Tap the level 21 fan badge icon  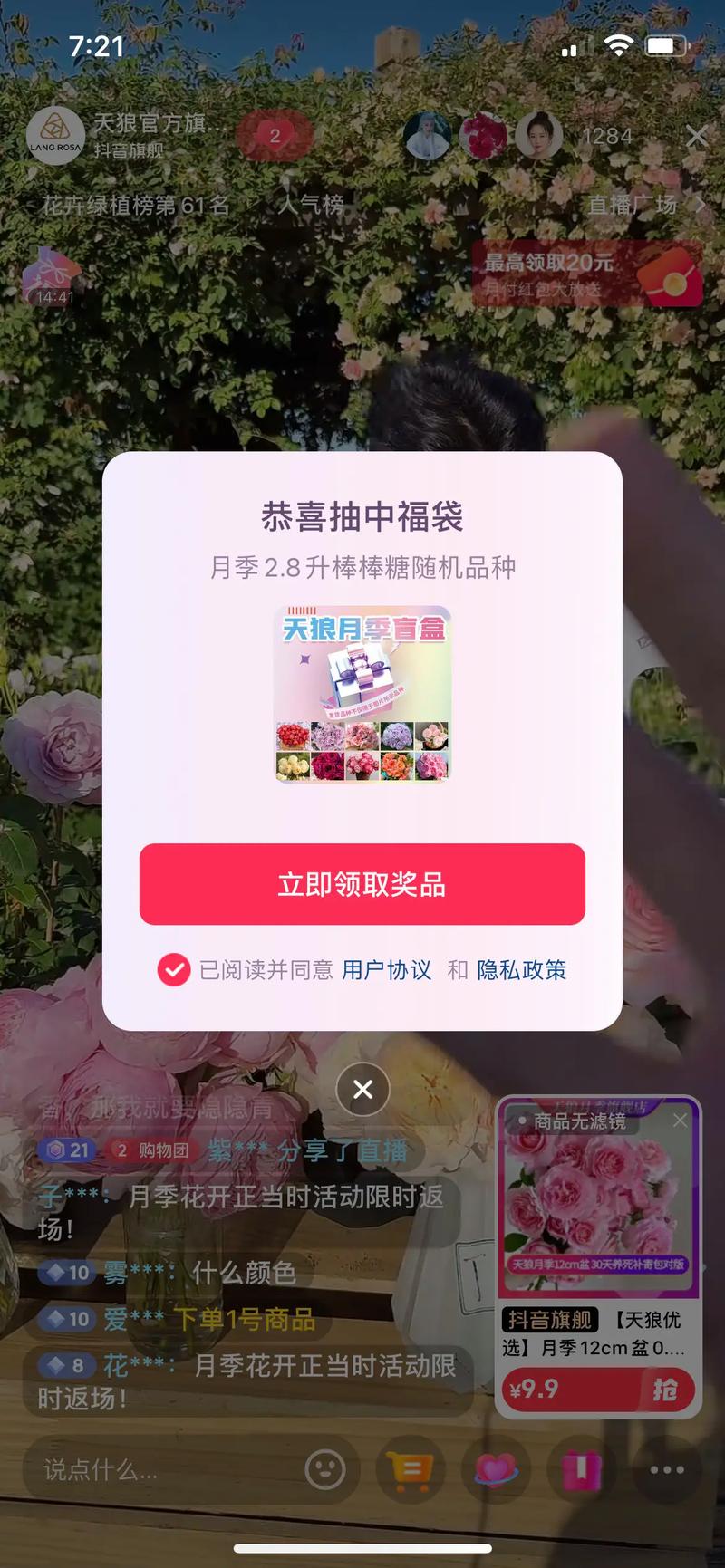click(66, 1150)
